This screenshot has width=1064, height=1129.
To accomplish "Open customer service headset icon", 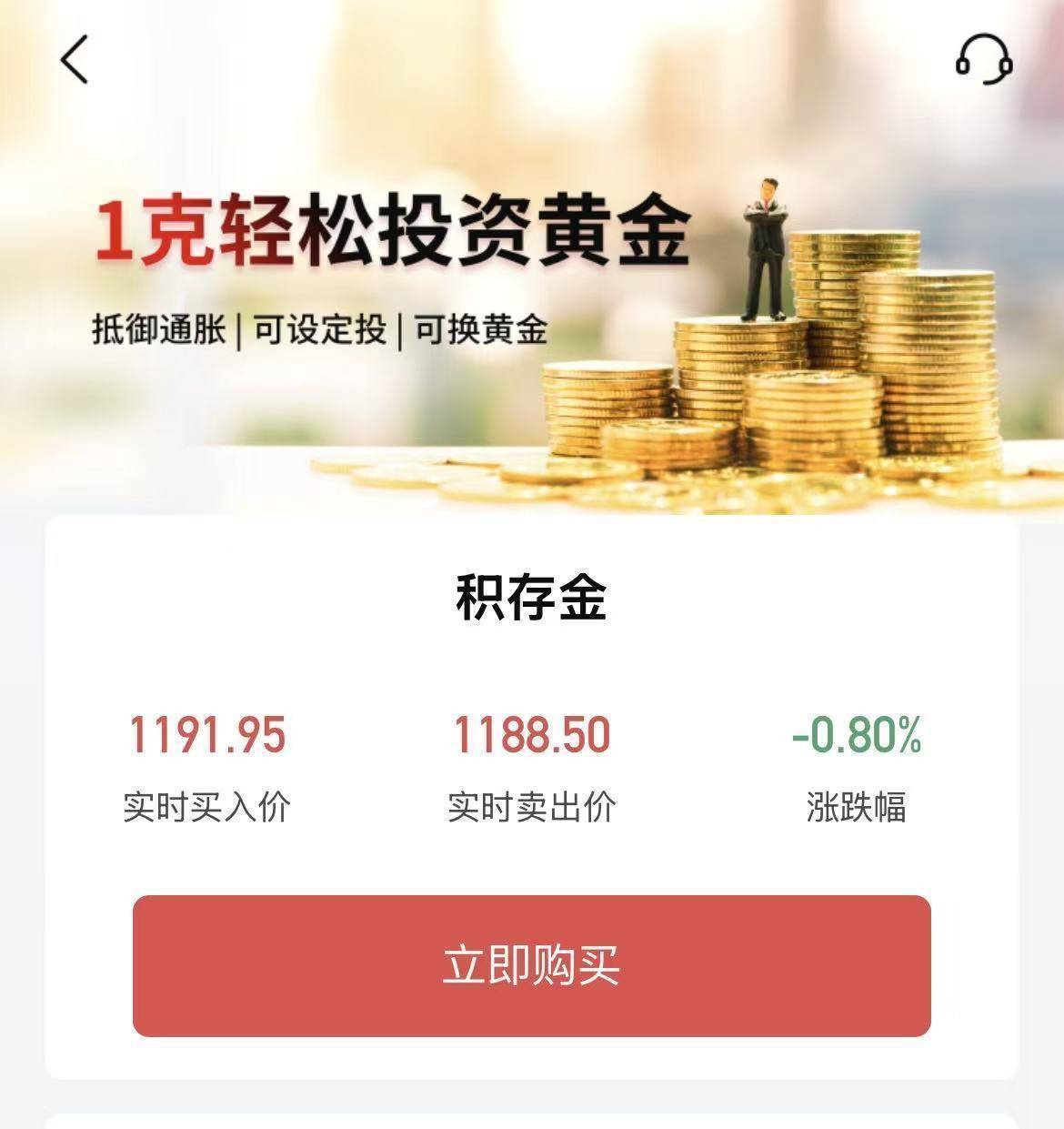I will pyautogui.click(x=984, y=60).
